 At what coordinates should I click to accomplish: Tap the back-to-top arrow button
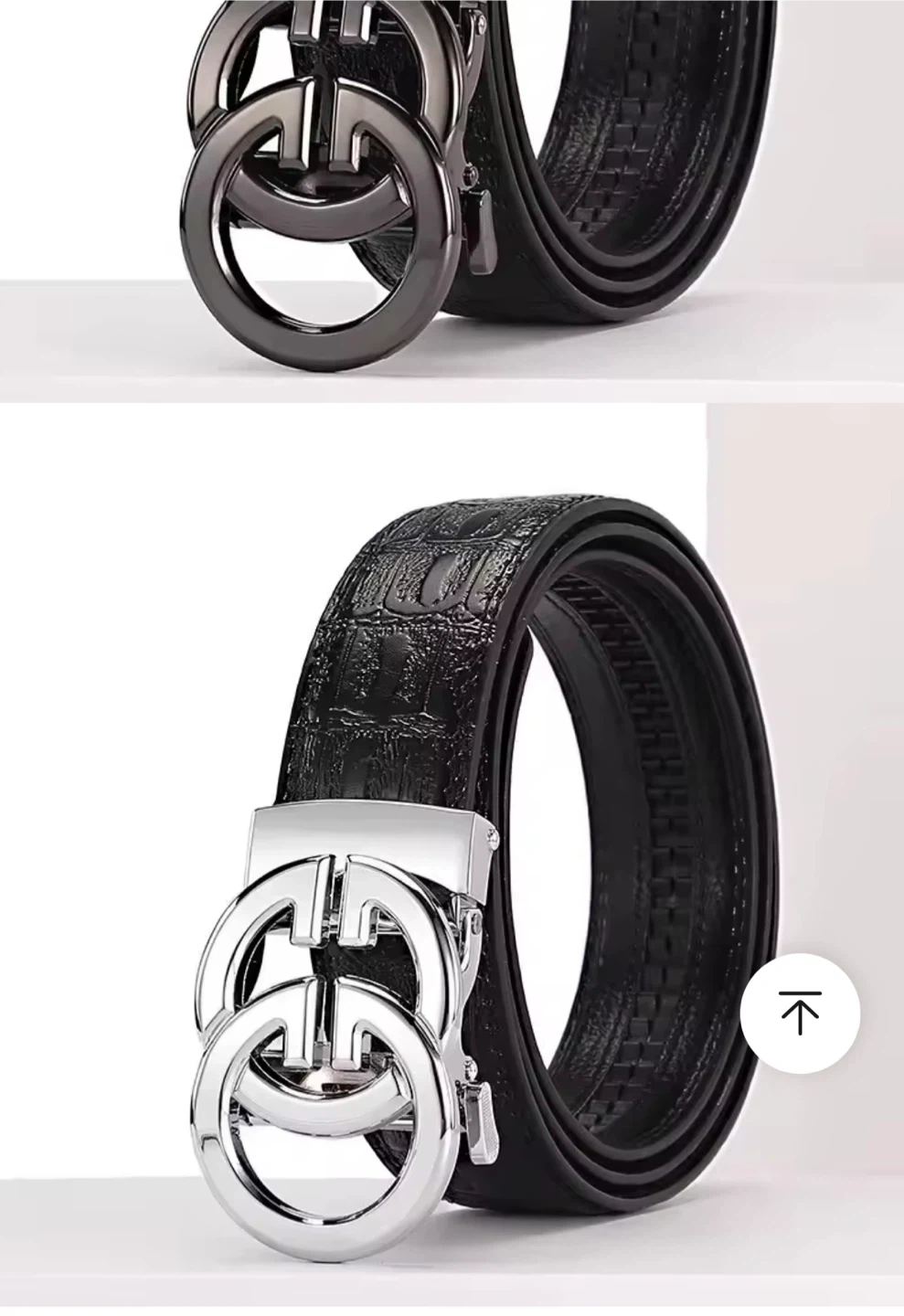[x=800, y=1013]
